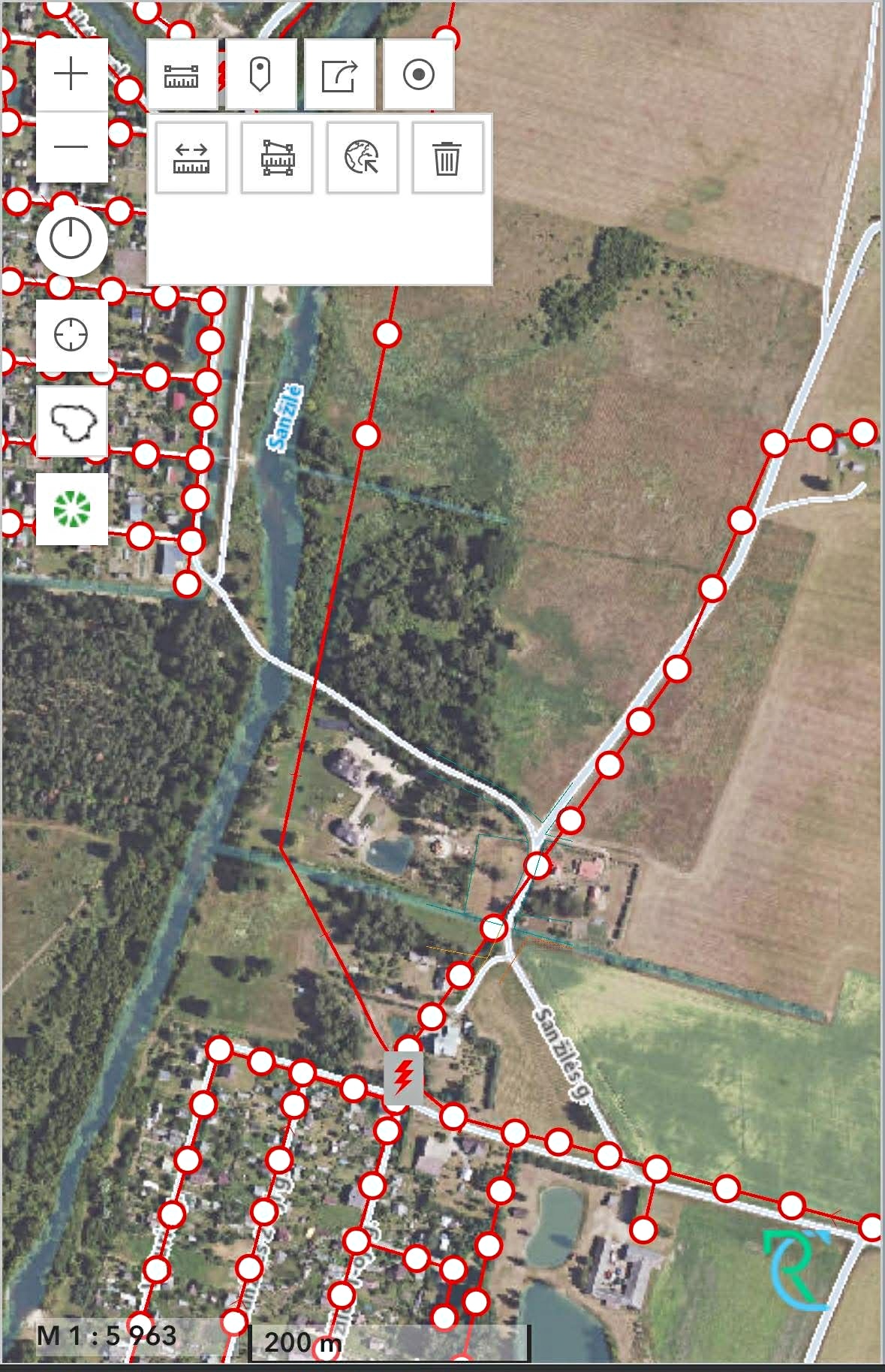Select the distance measurement tool
Image resolution: width=885 pixels, height=1372 pixels.
[191, 158]
